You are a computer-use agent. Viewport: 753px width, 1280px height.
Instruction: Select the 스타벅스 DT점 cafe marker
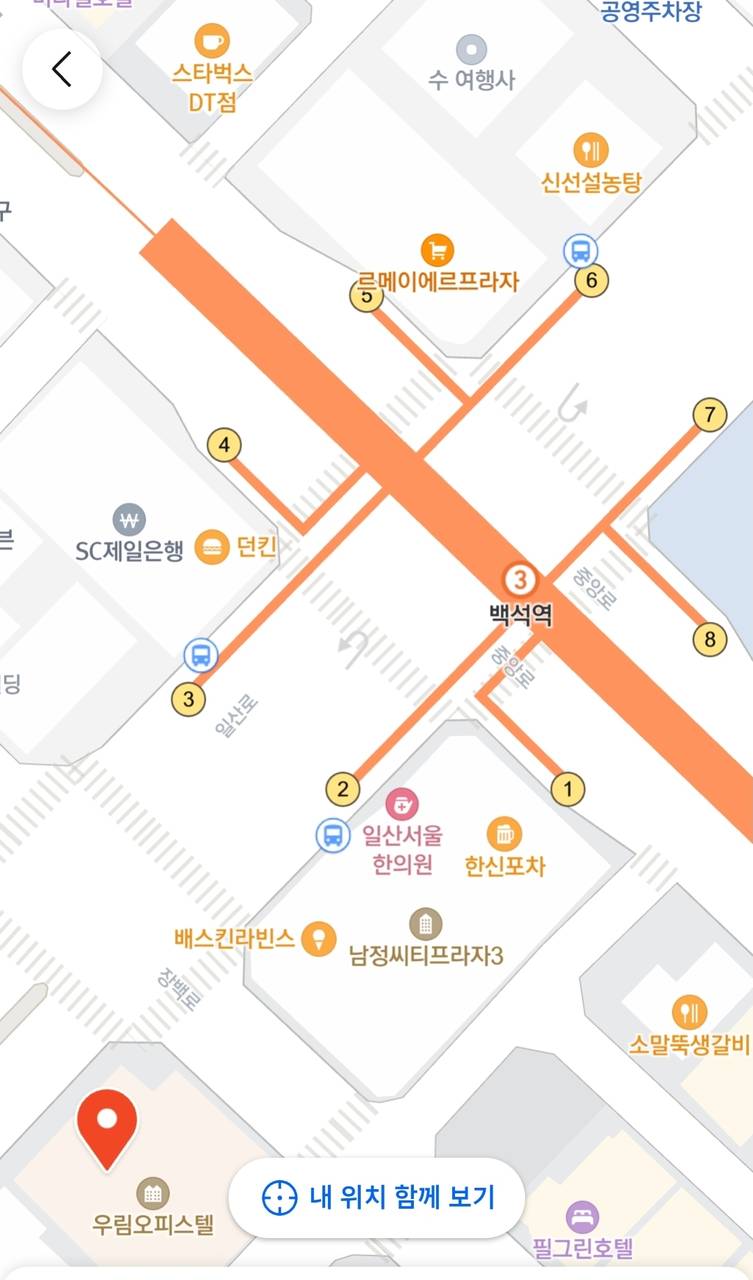[x=212, y=42]
